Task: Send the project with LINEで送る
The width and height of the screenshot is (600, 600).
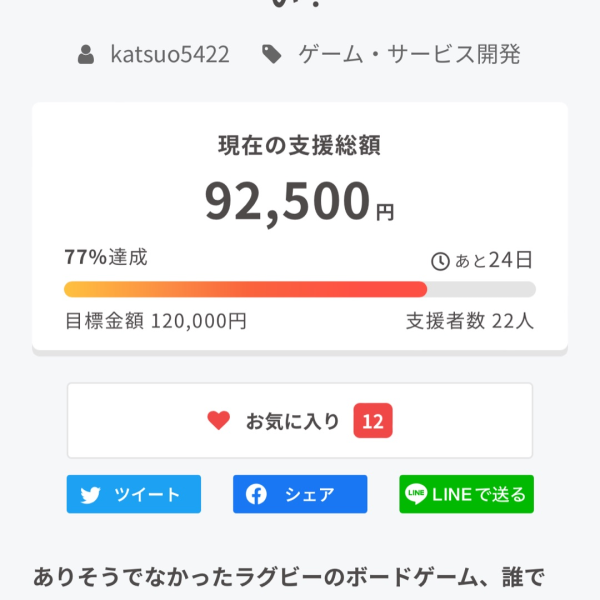Action: pos(466,494)
